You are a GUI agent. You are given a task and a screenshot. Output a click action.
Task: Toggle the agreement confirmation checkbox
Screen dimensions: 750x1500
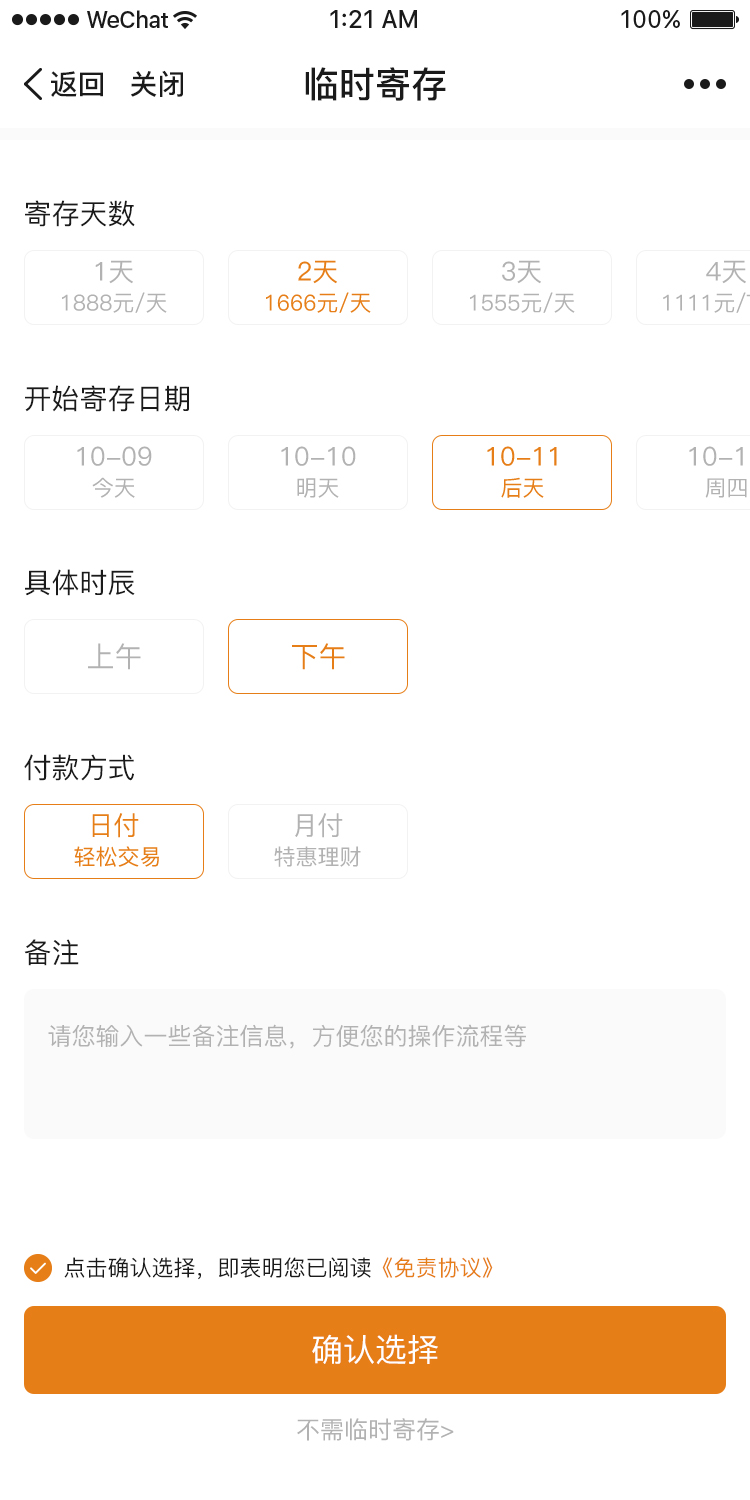click(37, 1267)
